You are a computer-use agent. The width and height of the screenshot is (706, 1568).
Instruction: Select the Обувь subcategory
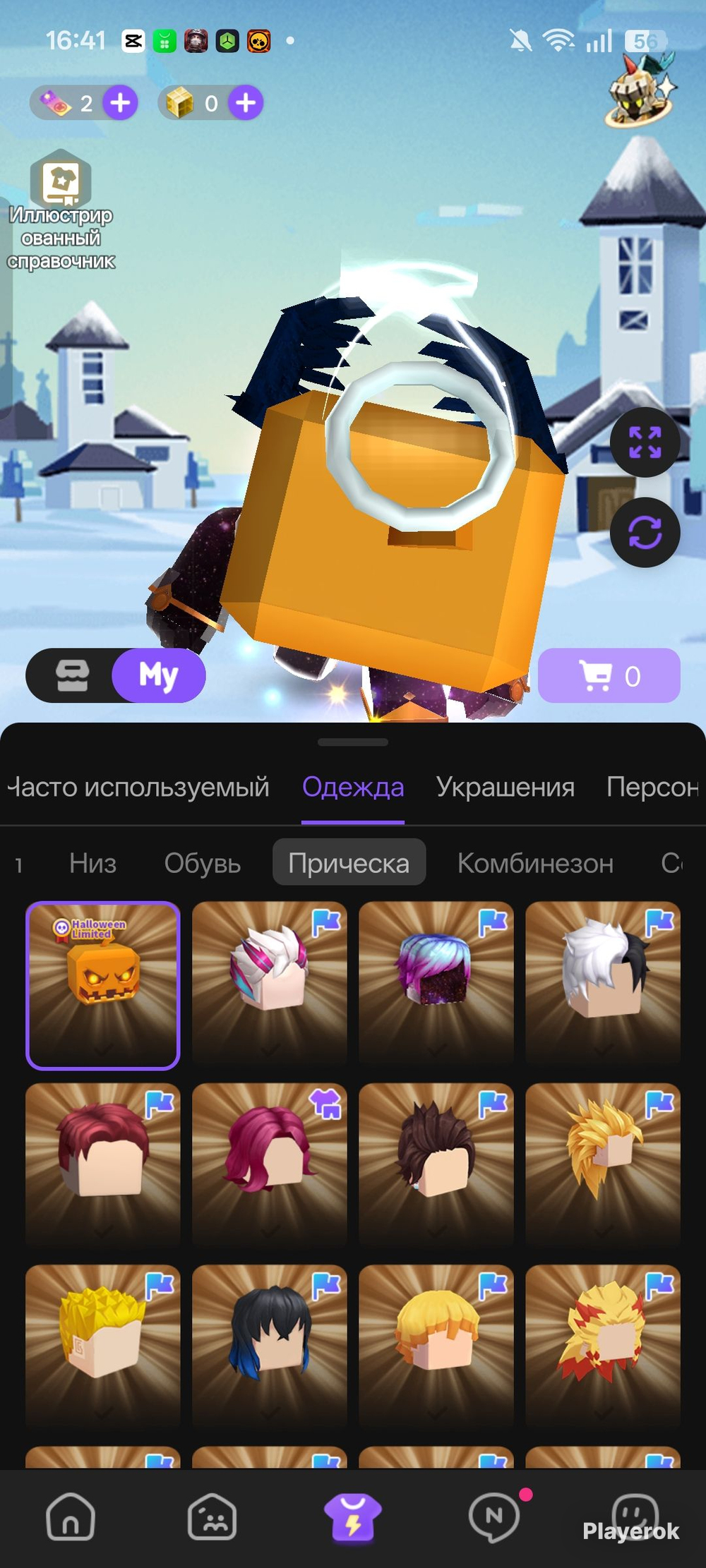(203, 863)
